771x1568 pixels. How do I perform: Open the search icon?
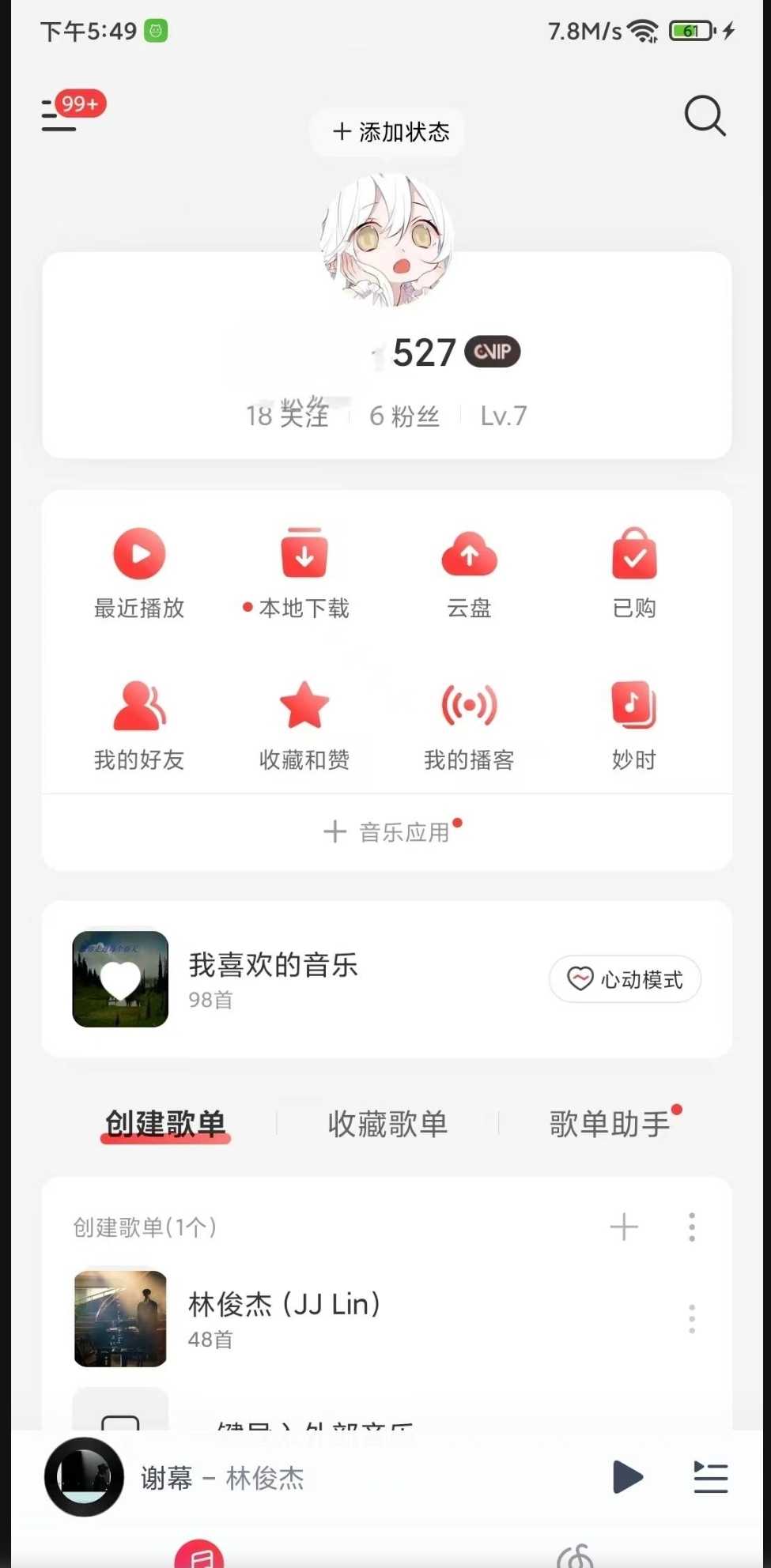[704, 117]
